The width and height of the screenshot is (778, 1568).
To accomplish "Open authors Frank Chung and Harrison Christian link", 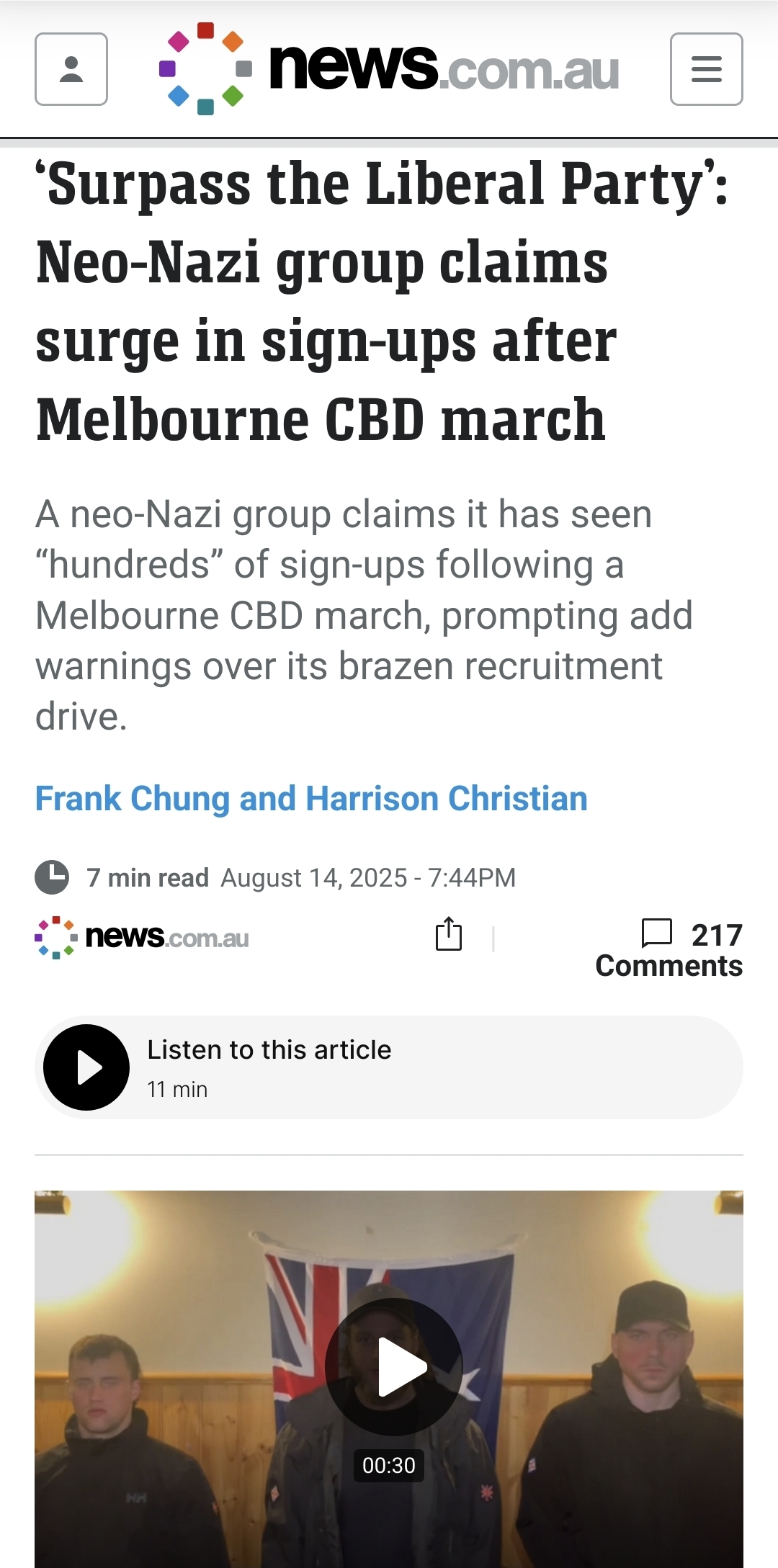I will 311,799.
